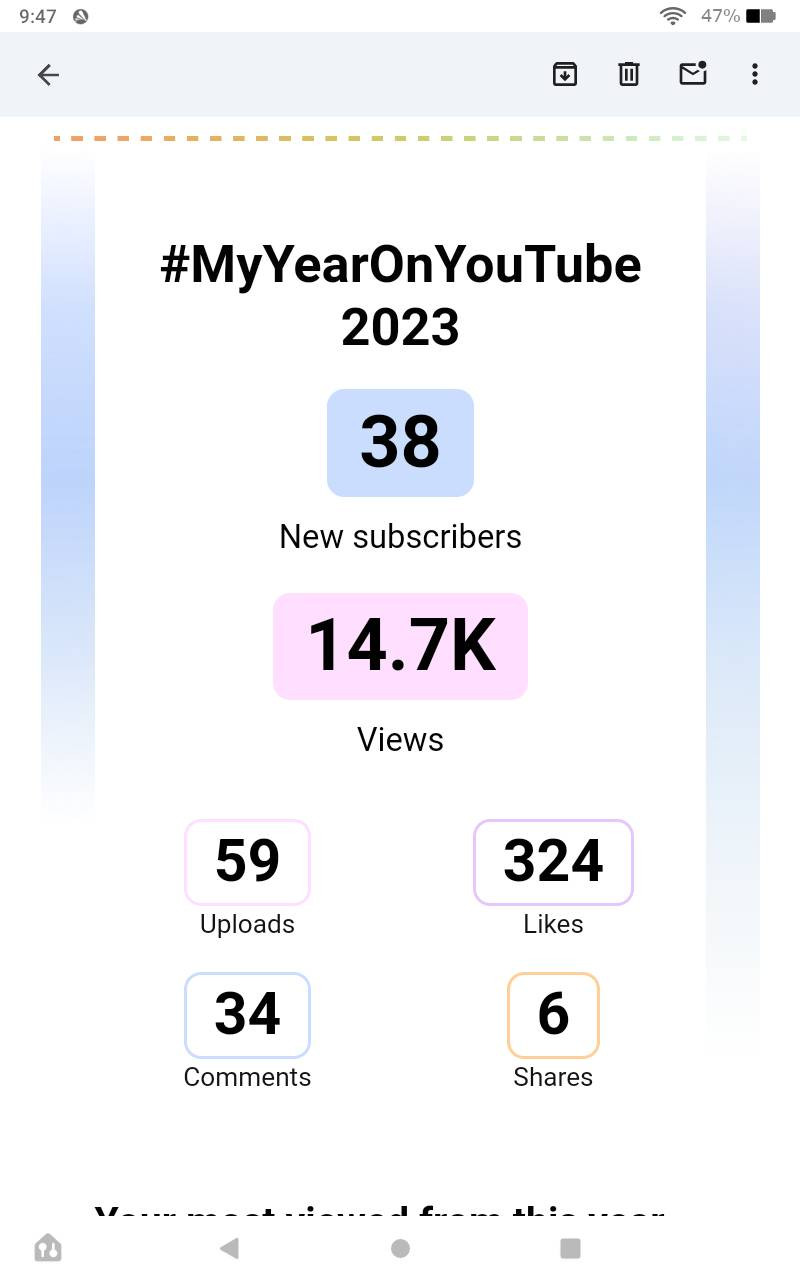This screenshot has height=1280, width=800.
Task: Go to the home screen
Action: [400, 1248]
